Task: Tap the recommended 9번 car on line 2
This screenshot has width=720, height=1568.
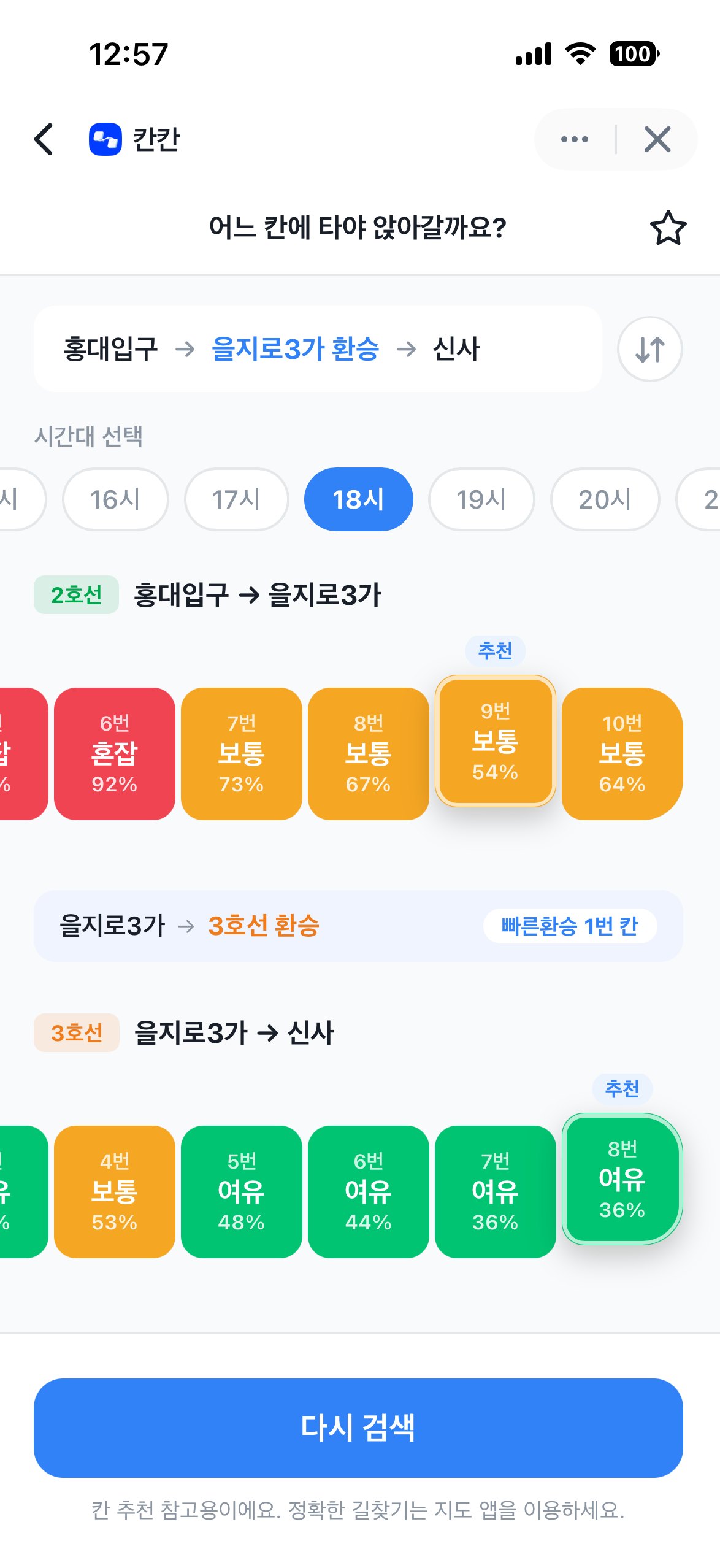Action: click(x=496, y=741)
